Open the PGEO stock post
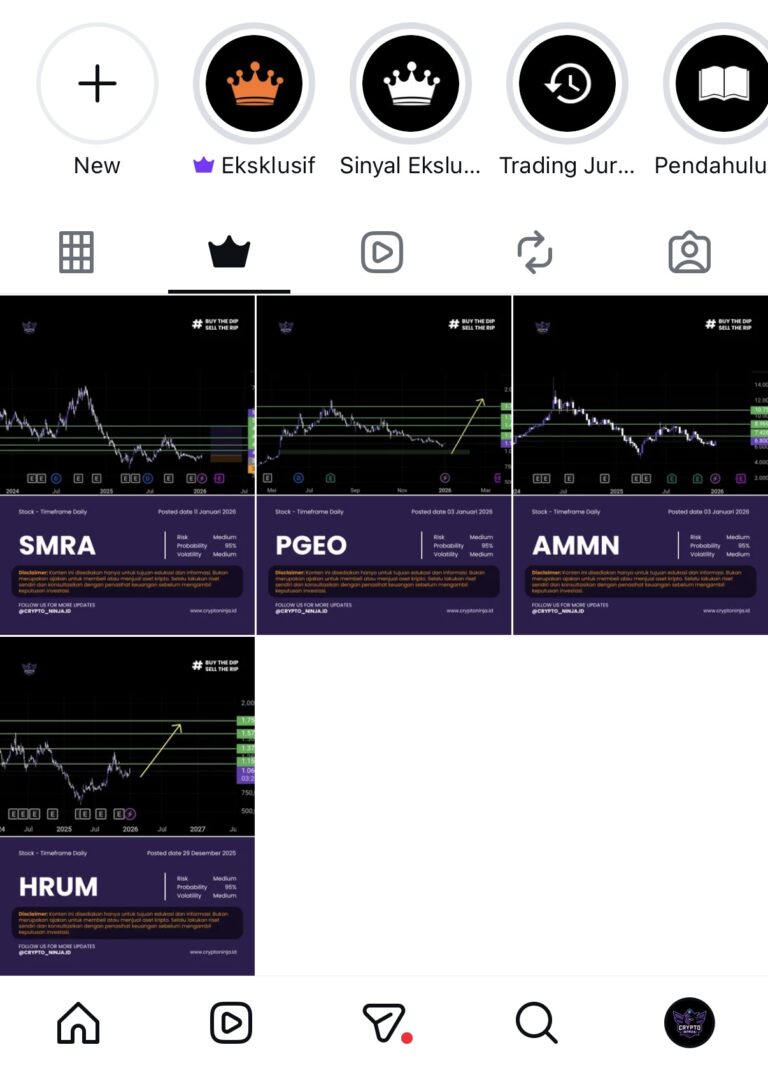This screenshot has width=768, height=1075. point(384,465)
